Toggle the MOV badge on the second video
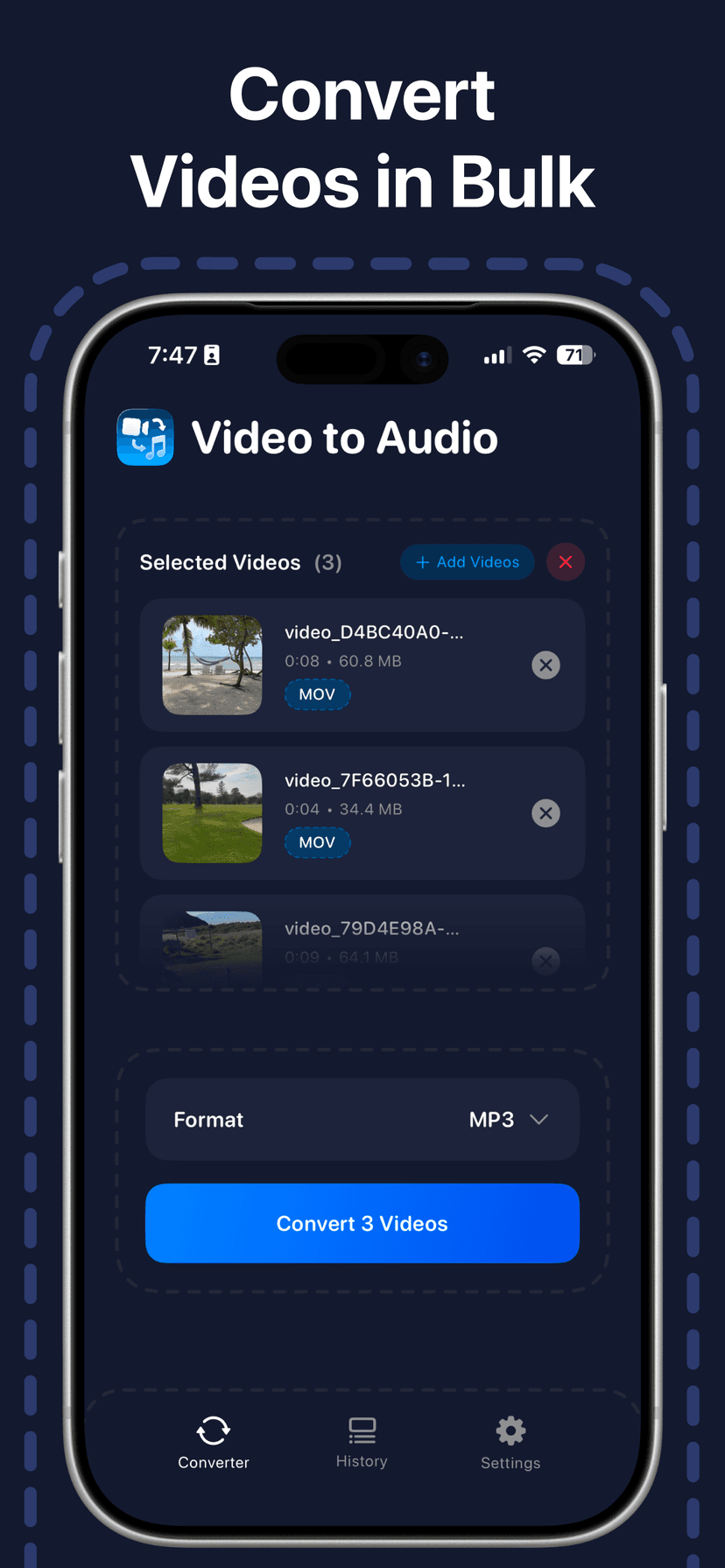The height and width of the screenshot is (1568, 725). (x=317, y=842)
